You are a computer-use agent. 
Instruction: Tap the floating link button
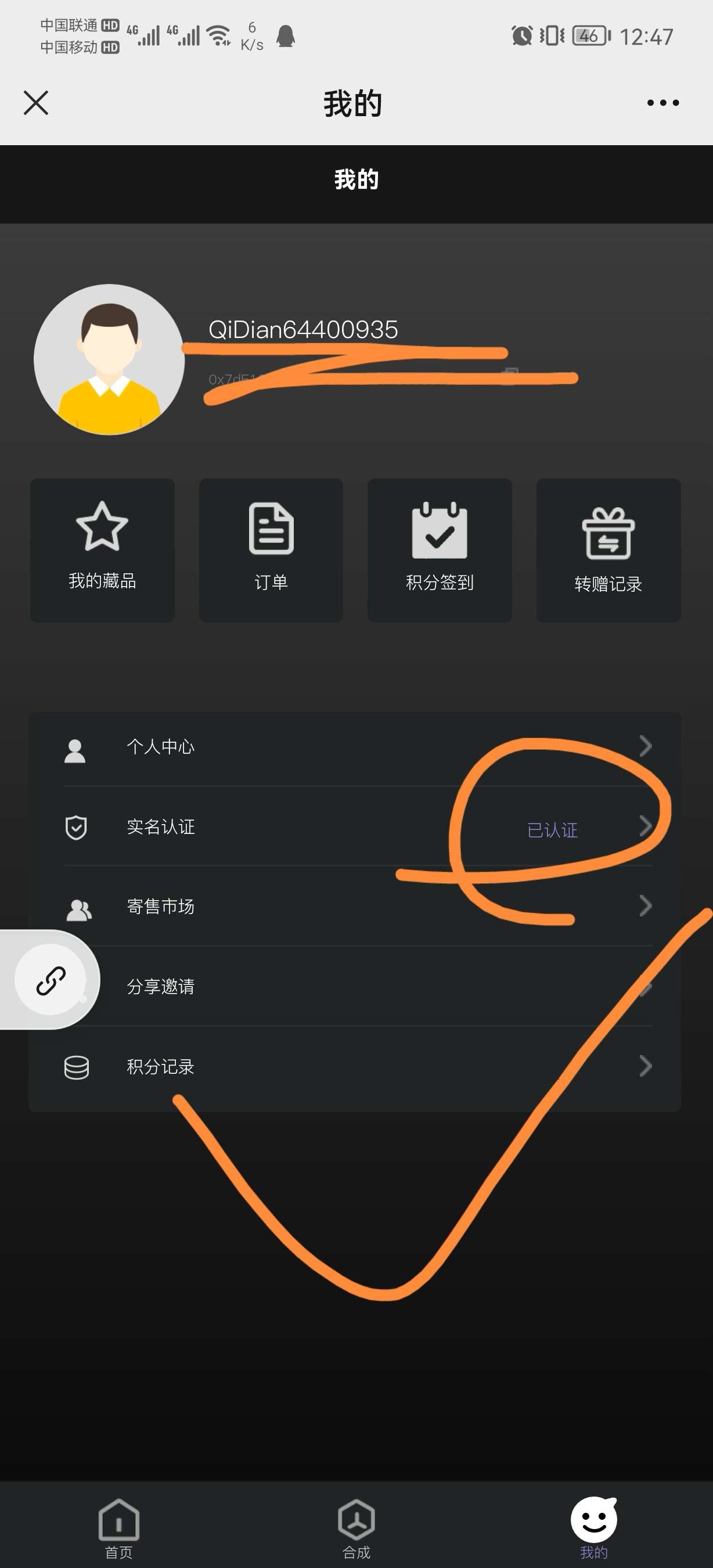[51, 979]
